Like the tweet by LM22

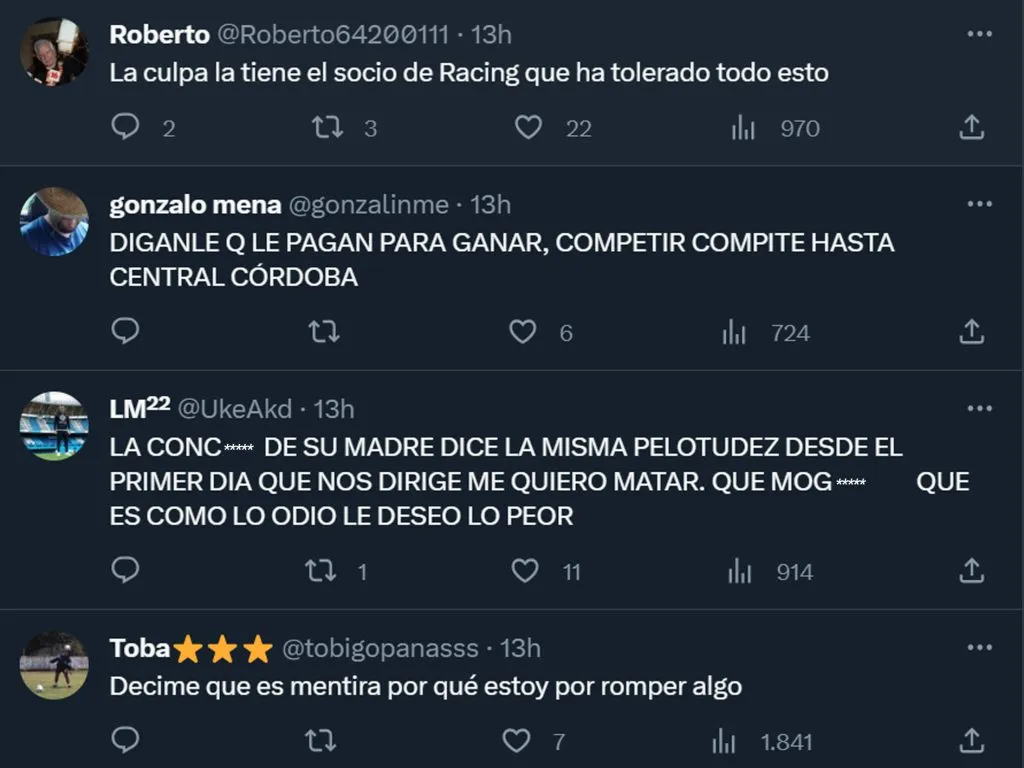pyautogui.click(x=525, y=571)
